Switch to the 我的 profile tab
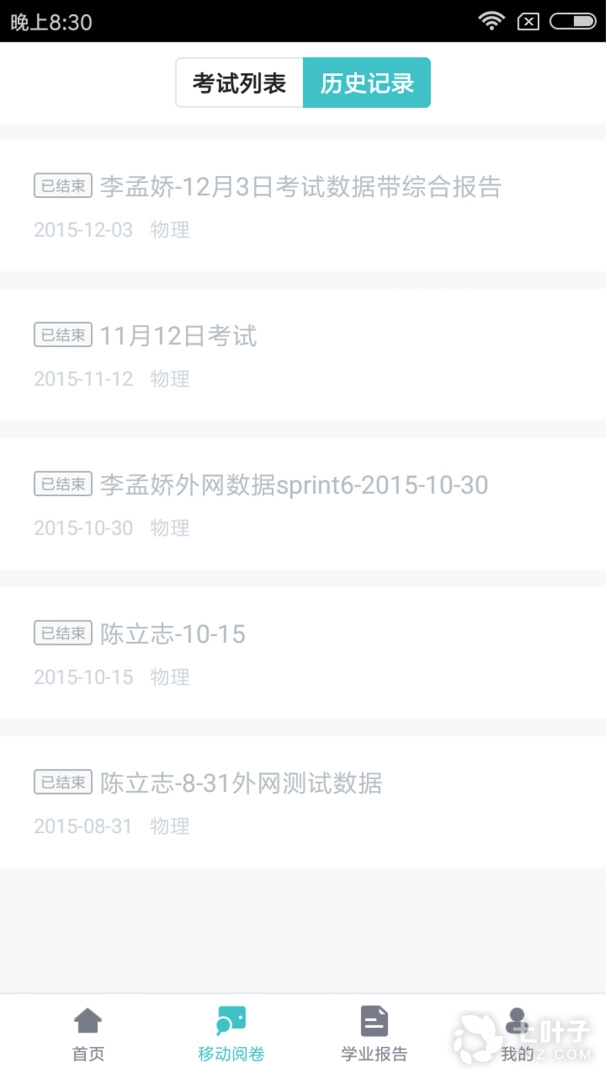The height and width of the screenshot is (1080, 607). [x=517, y=1035]
